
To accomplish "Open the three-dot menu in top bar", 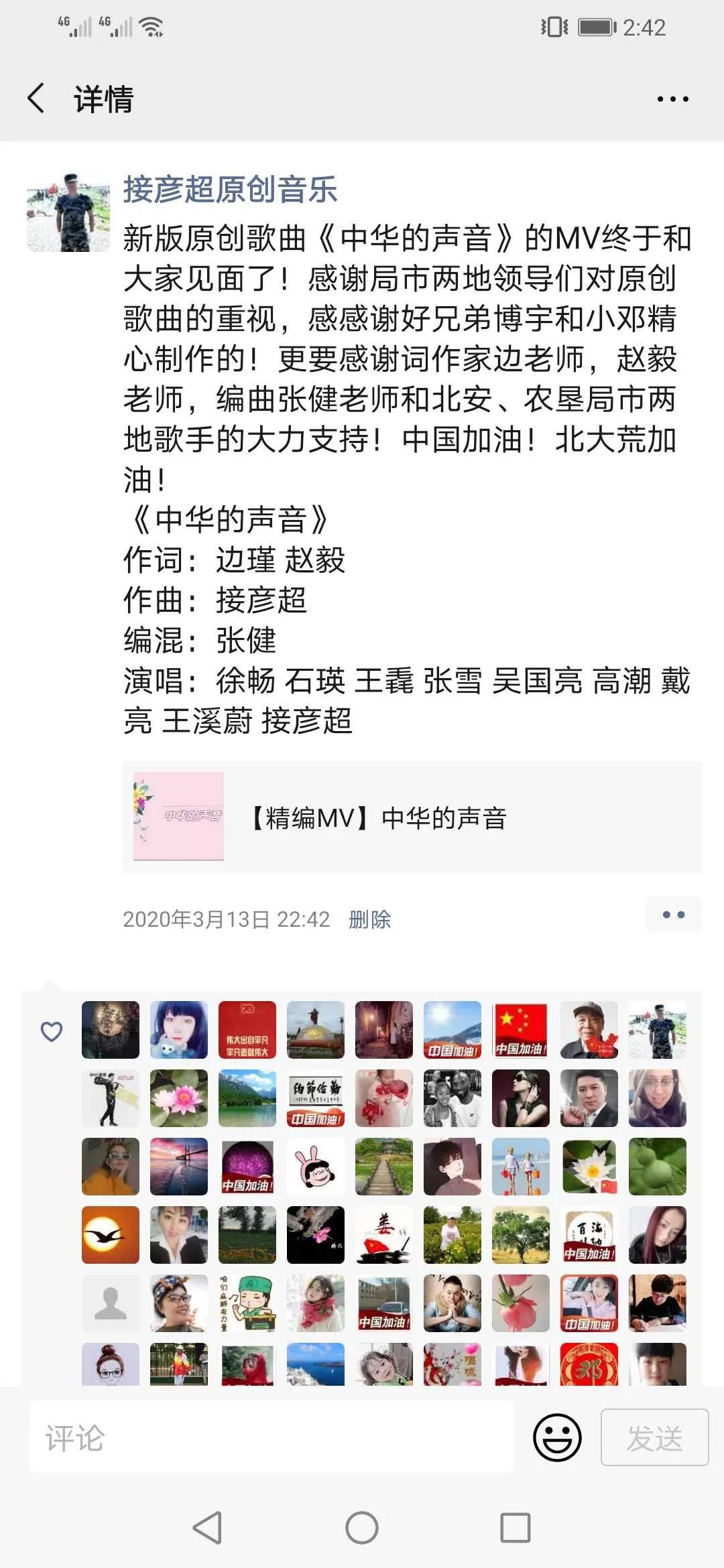I will coord(672,99).
